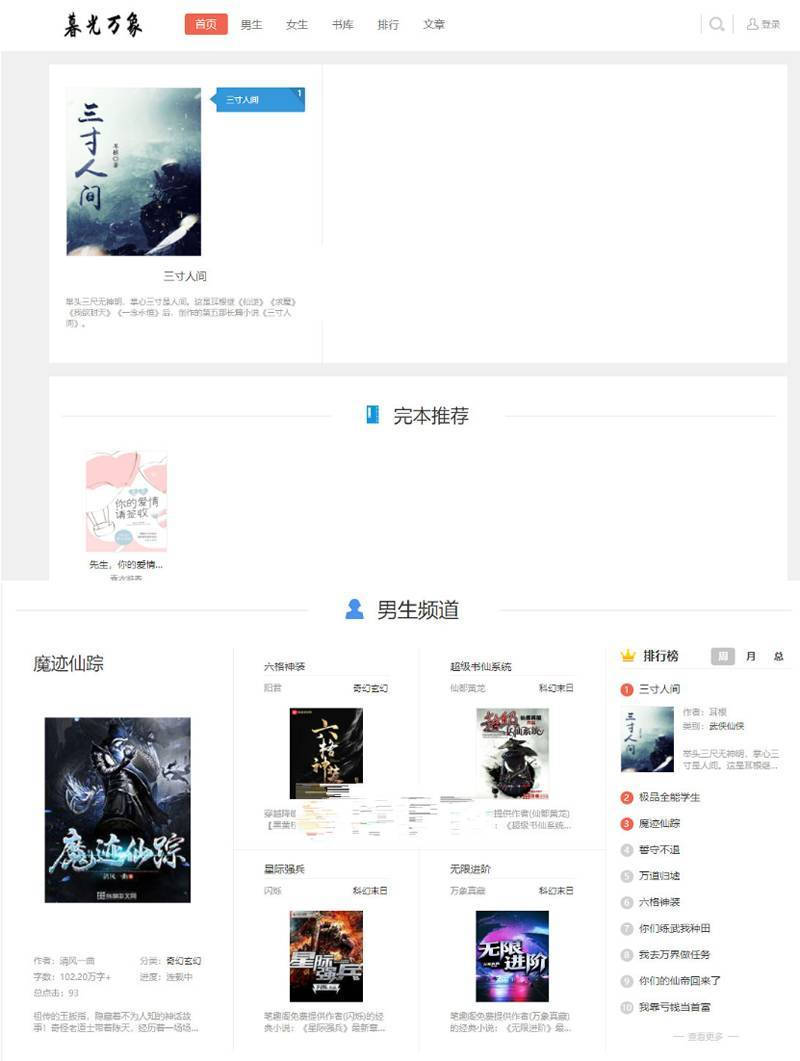The image size is (800, 1061).
Task: Switch ranking to 月 view
Action: click(x=751, y=656)
